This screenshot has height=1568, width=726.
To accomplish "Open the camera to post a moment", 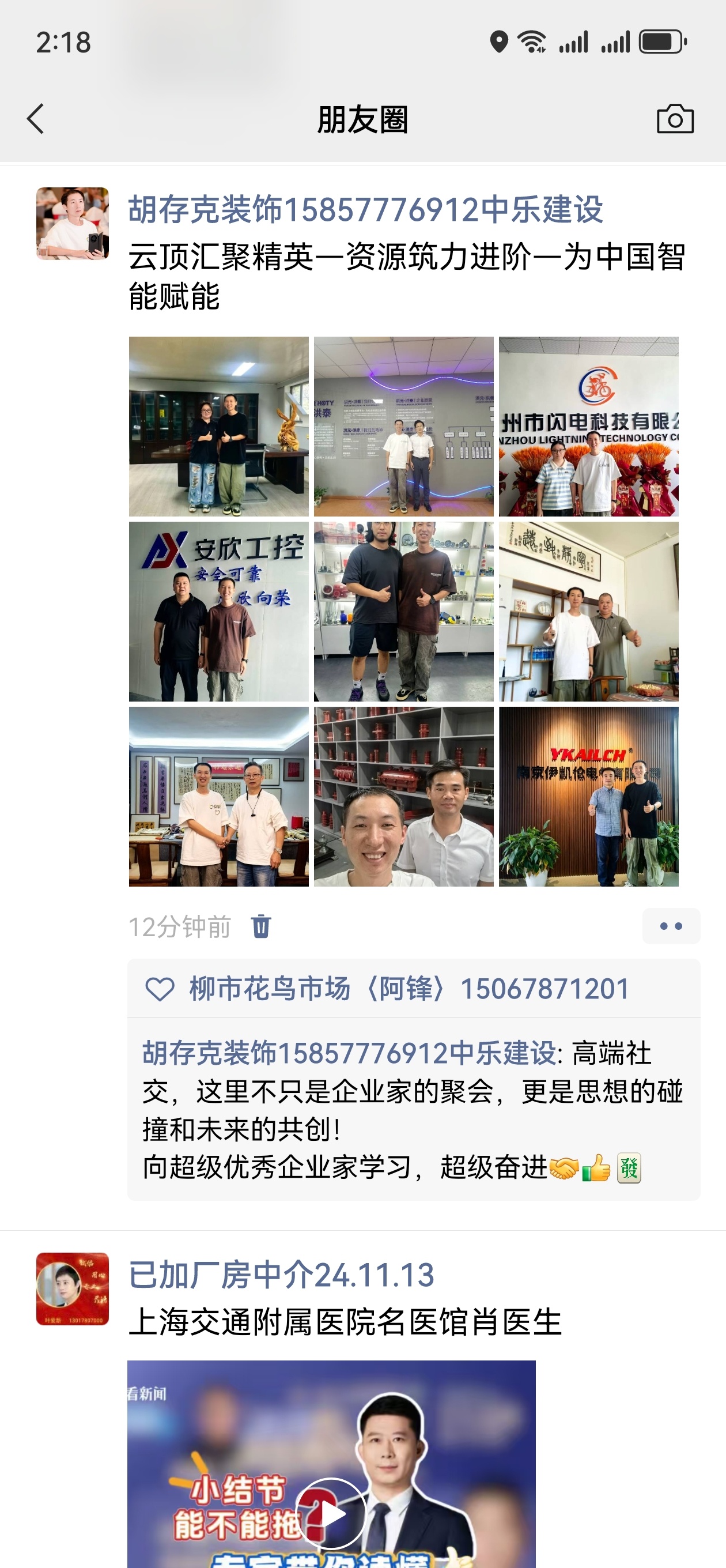I will pyautogui.click(x=675, y=119).
